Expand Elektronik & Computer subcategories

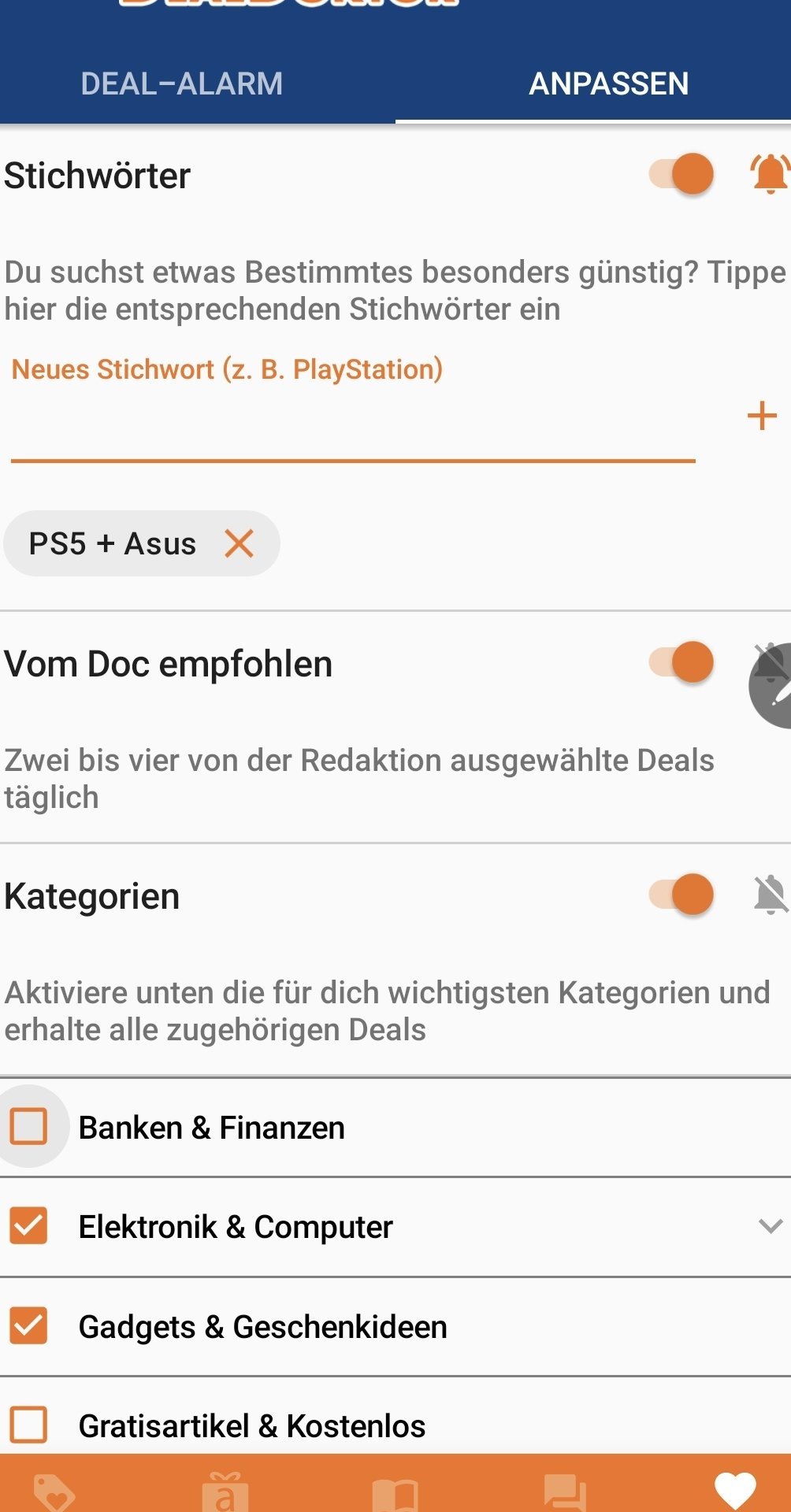pos(770,1226)
